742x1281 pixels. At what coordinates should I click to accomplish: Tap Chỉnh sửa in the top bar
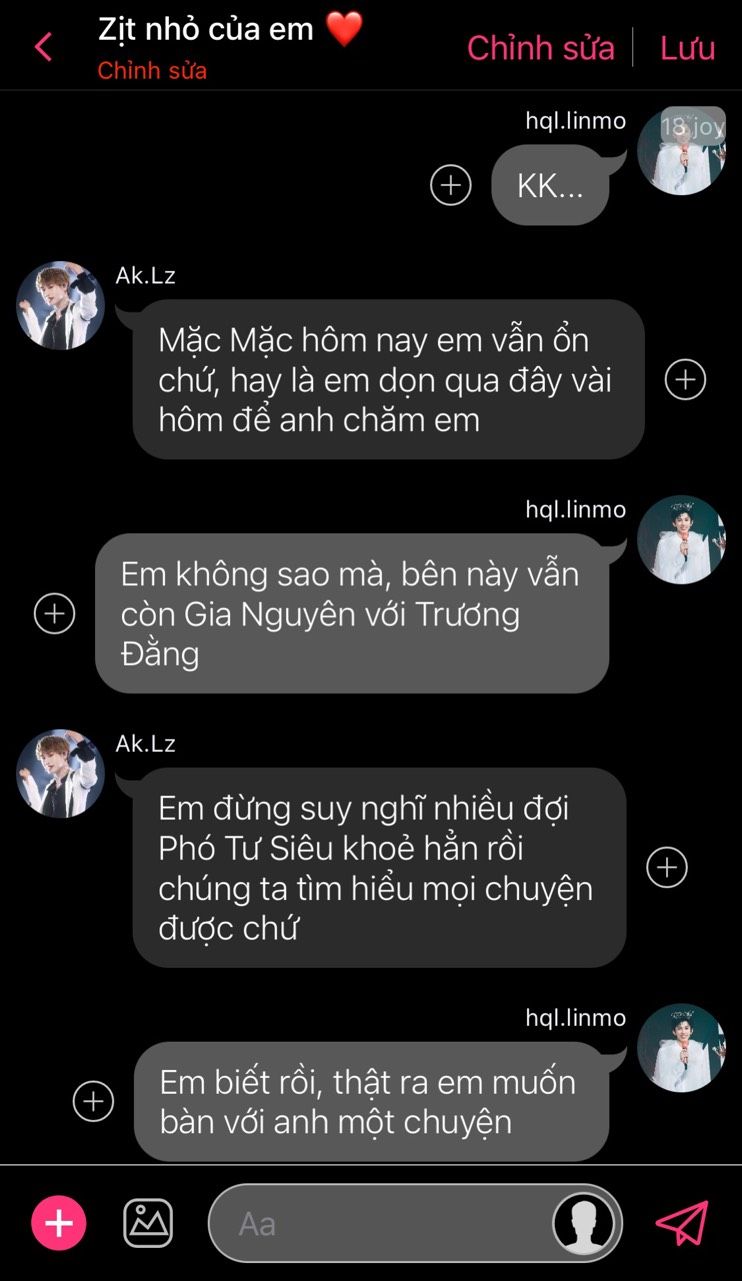pos(540,47)
